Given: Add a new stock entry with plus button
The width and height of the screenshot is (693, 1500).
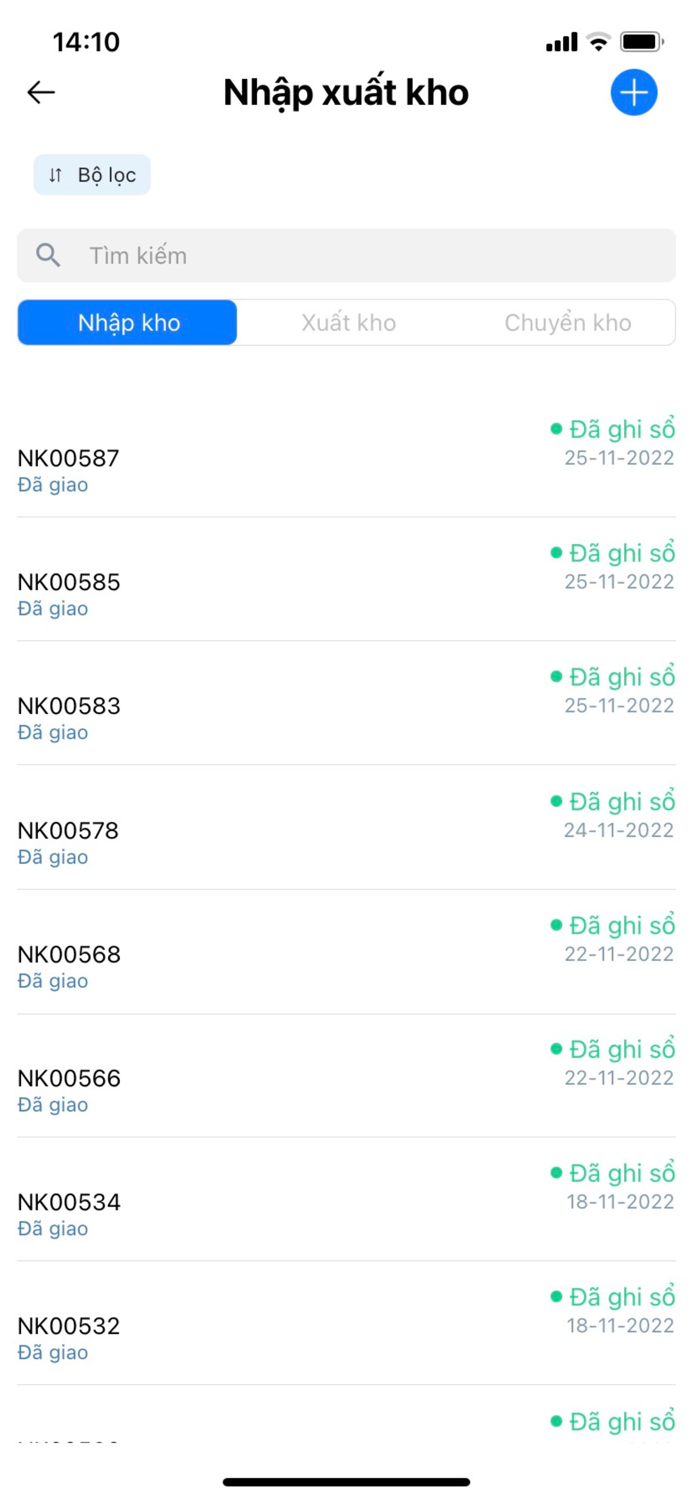Looking at the screenshot, I should click(x=633, y=93).
